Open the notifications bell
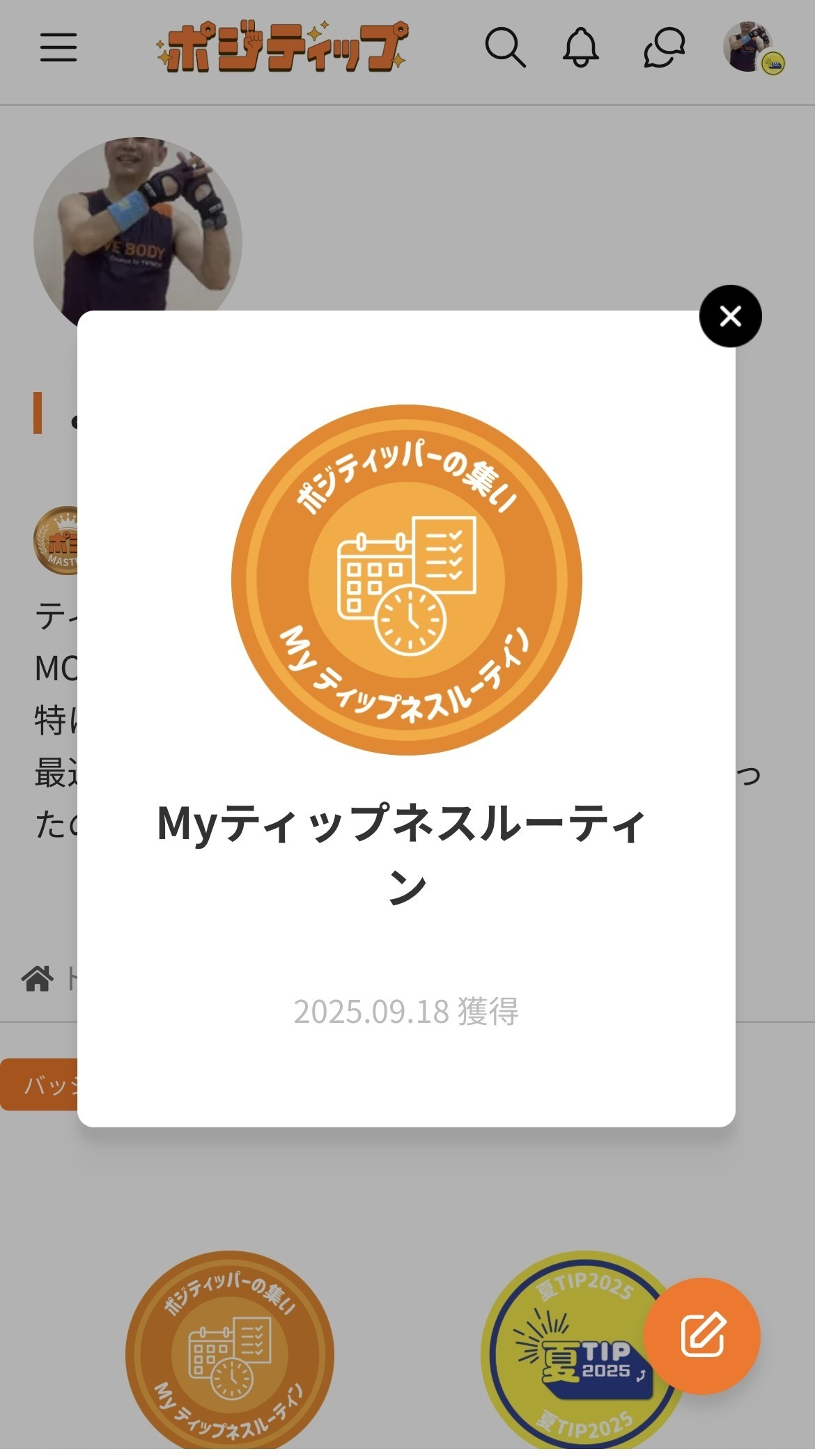This screenshot has width=815, height=1456. tap(581, 47)
